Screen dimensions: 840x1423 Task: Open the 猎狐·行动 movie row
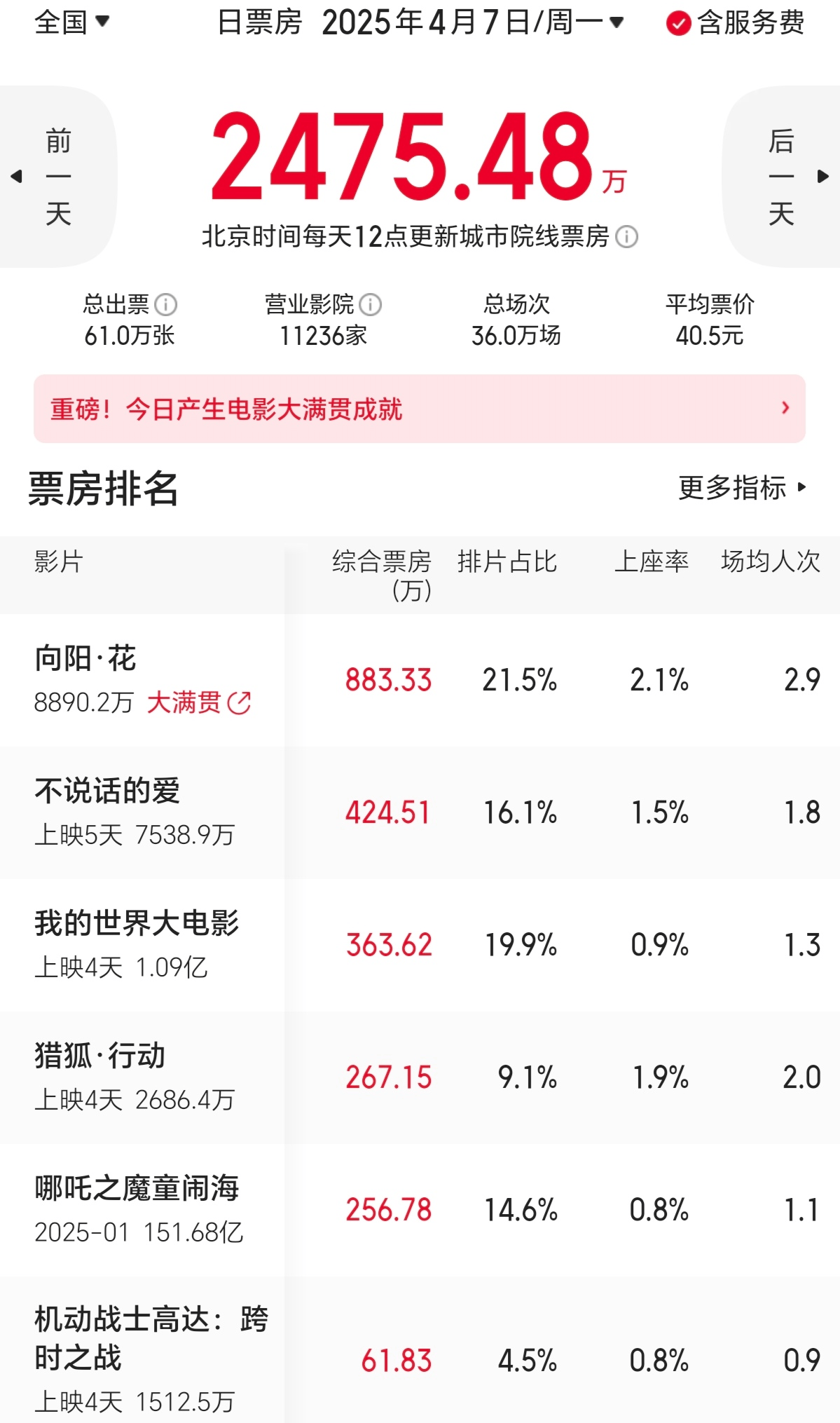[x=420, y=1077]
